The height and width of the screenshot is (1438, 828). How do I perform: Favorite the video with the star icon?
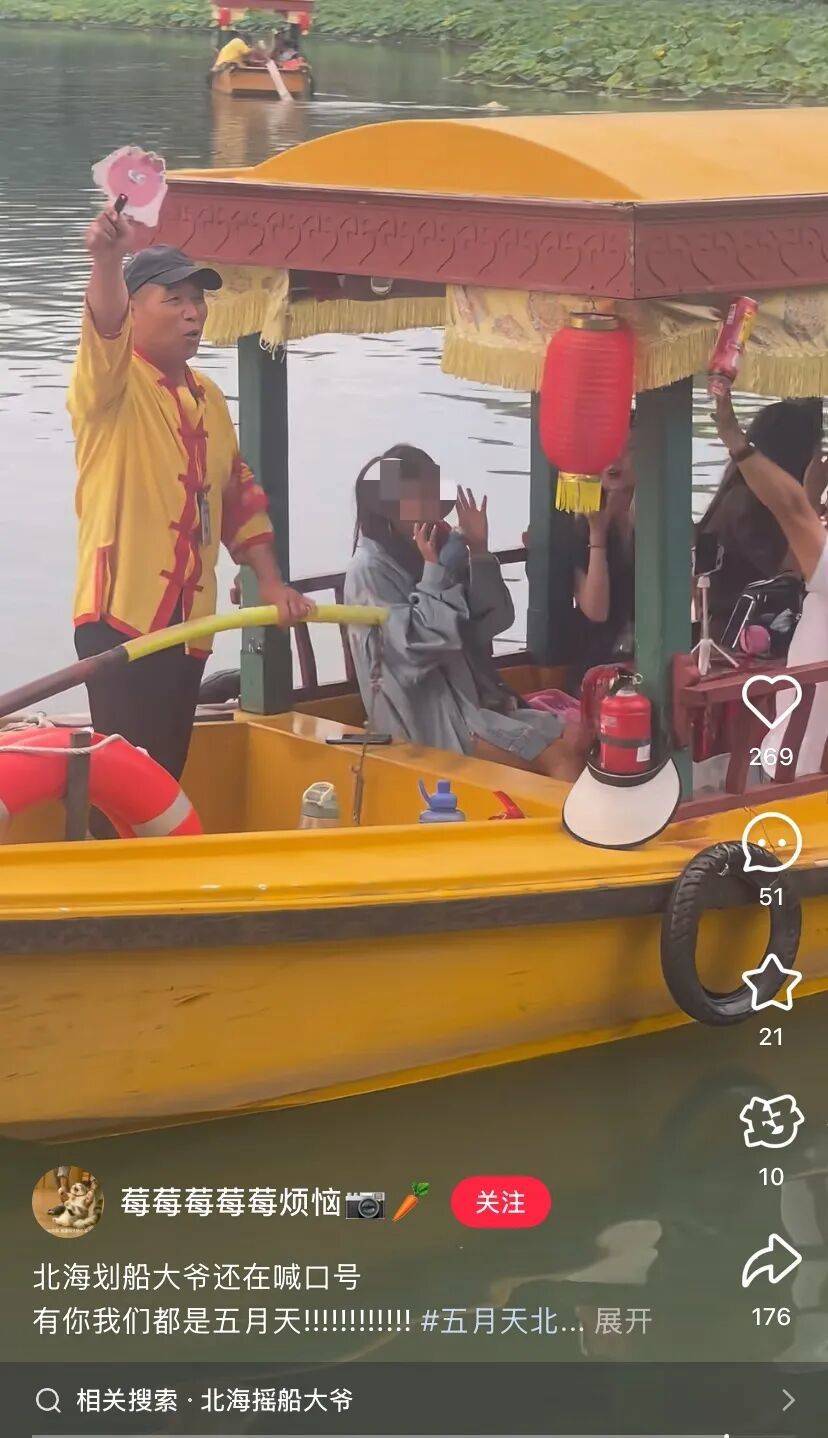pos(771,982)
